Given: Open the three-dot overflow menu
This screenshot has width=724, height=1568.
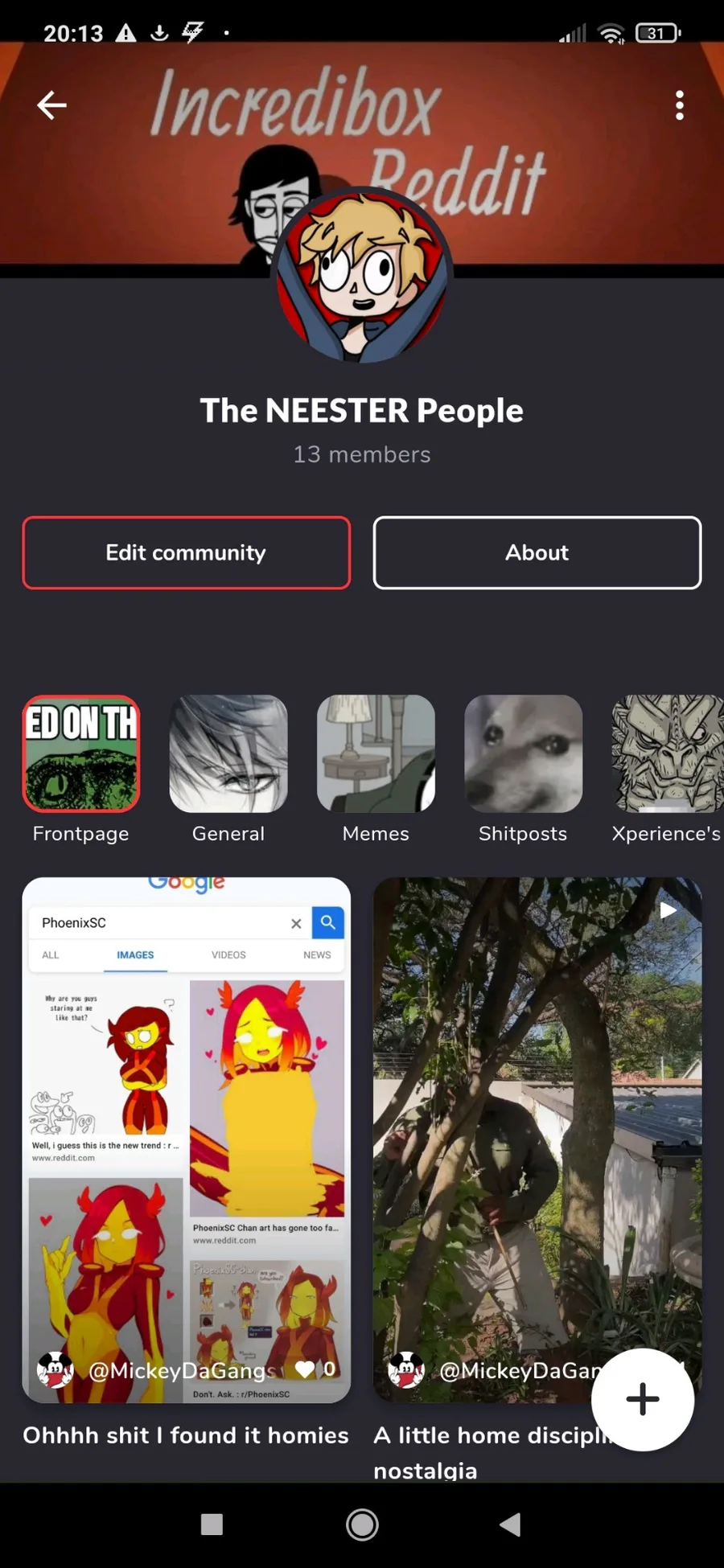Looking at the screenshot, I should click(x=680, y=105).
